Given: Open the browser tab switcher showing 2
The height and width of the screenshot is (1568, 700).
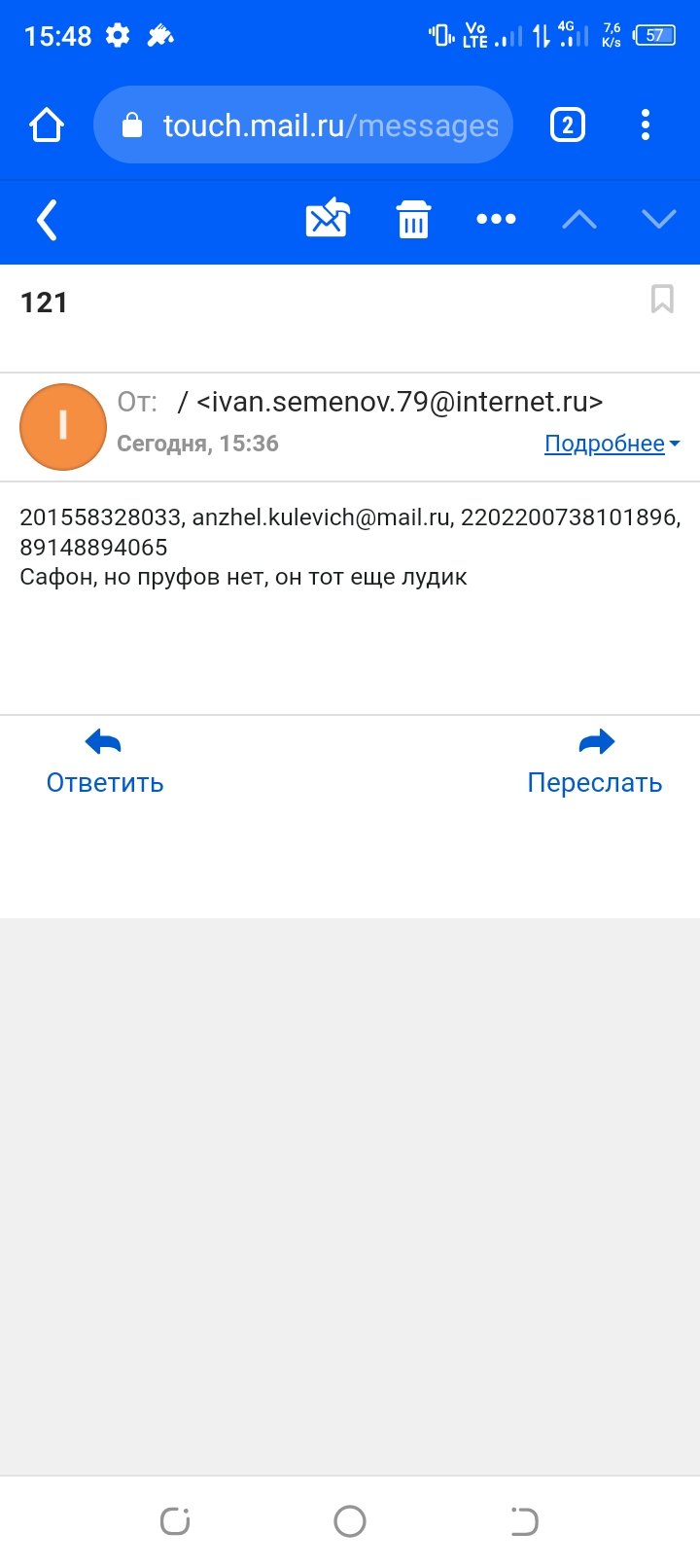Looking at the screenshot, I should point(568,125).
